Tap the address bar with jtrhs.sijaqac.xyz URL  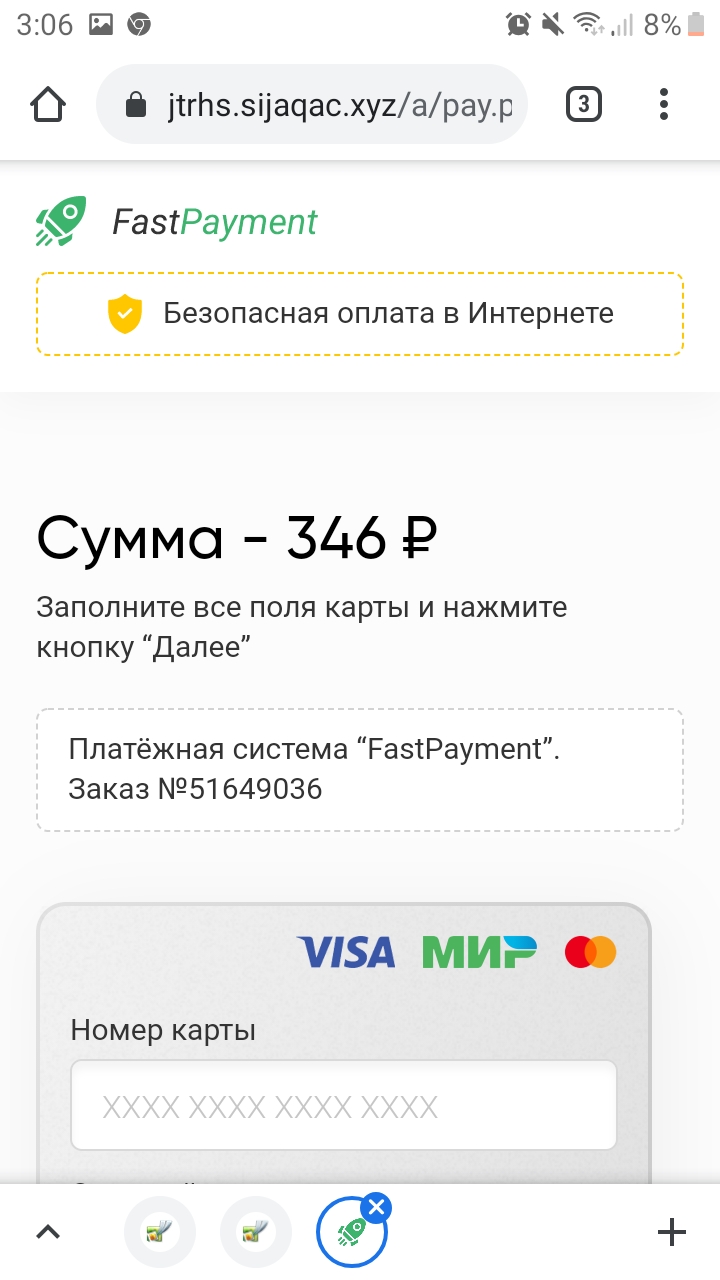311,104
